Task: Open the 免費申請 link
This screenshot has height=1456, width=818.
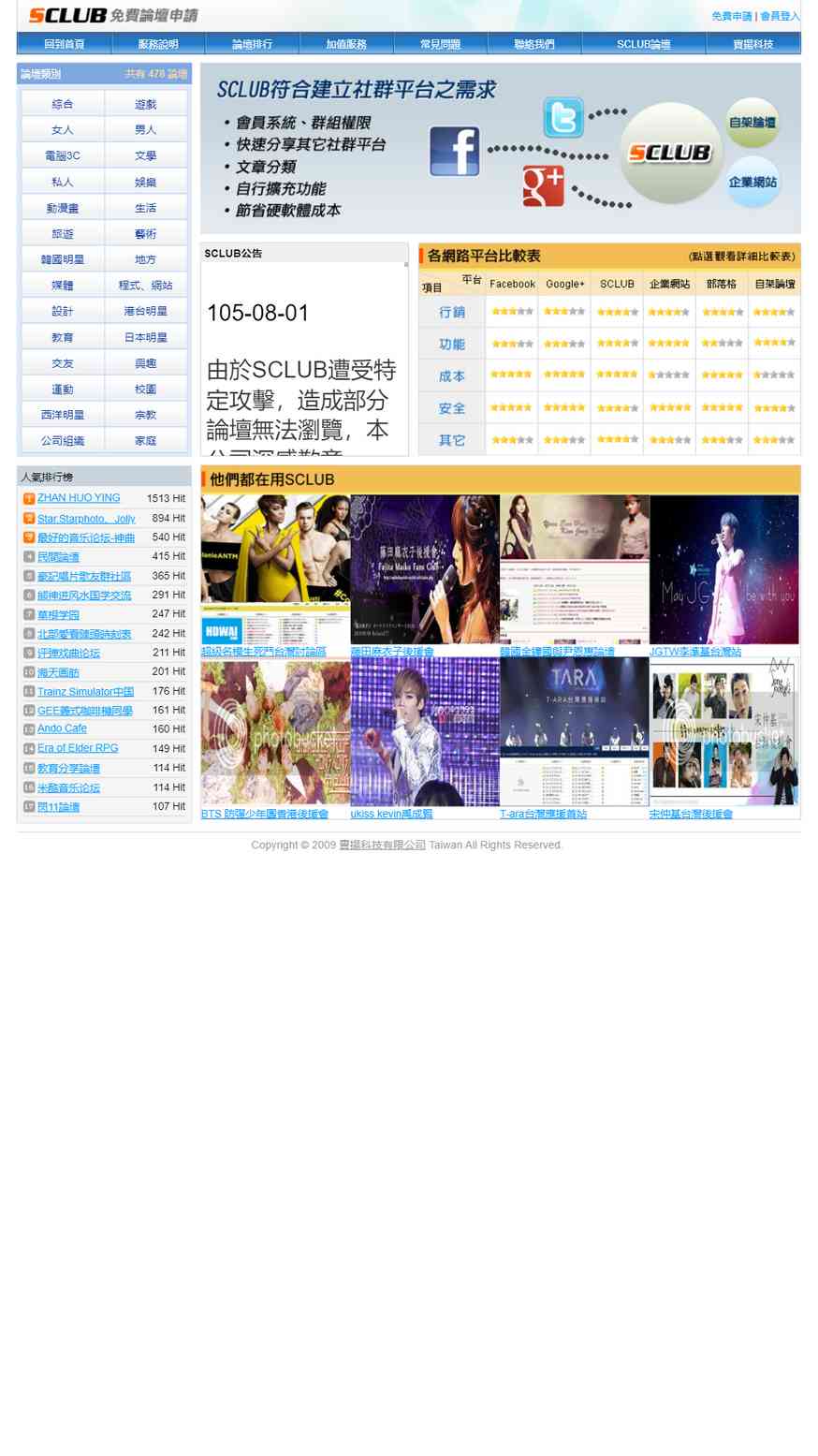Action: pyautogui.click(x=731, y=16)
